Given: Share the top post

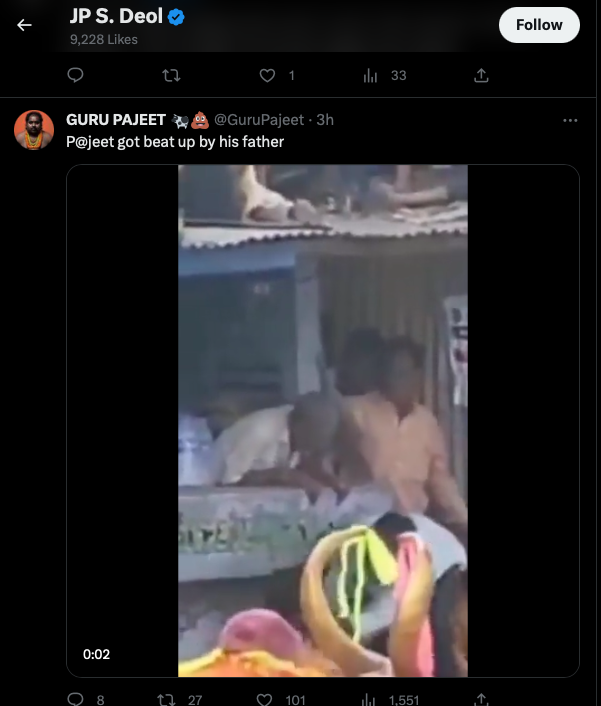Looking at the screenshot, I should pyautogui.click(x=480, y=76).
